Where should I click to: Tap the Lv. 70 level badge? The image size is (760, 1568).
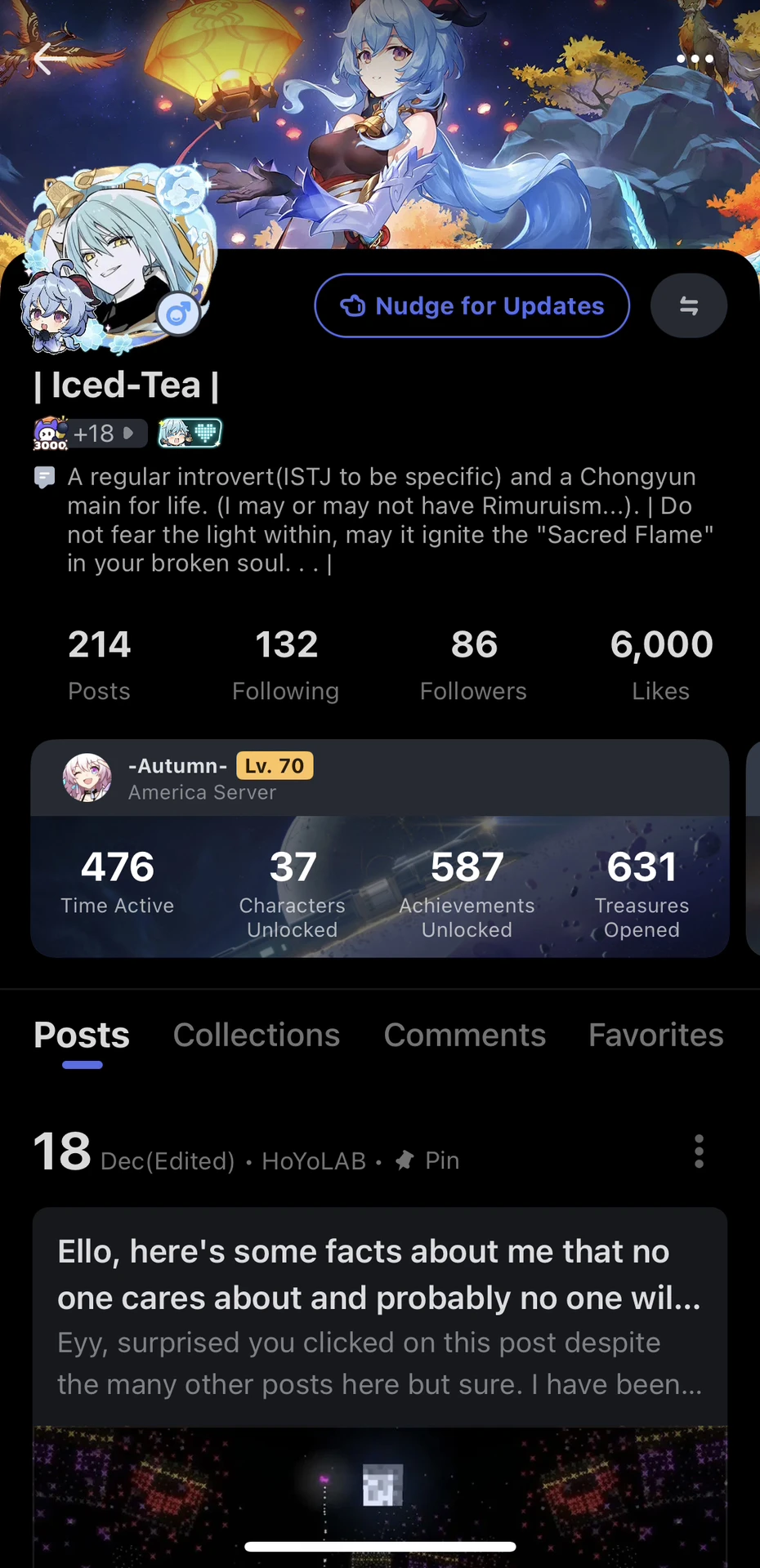[275, 765]
